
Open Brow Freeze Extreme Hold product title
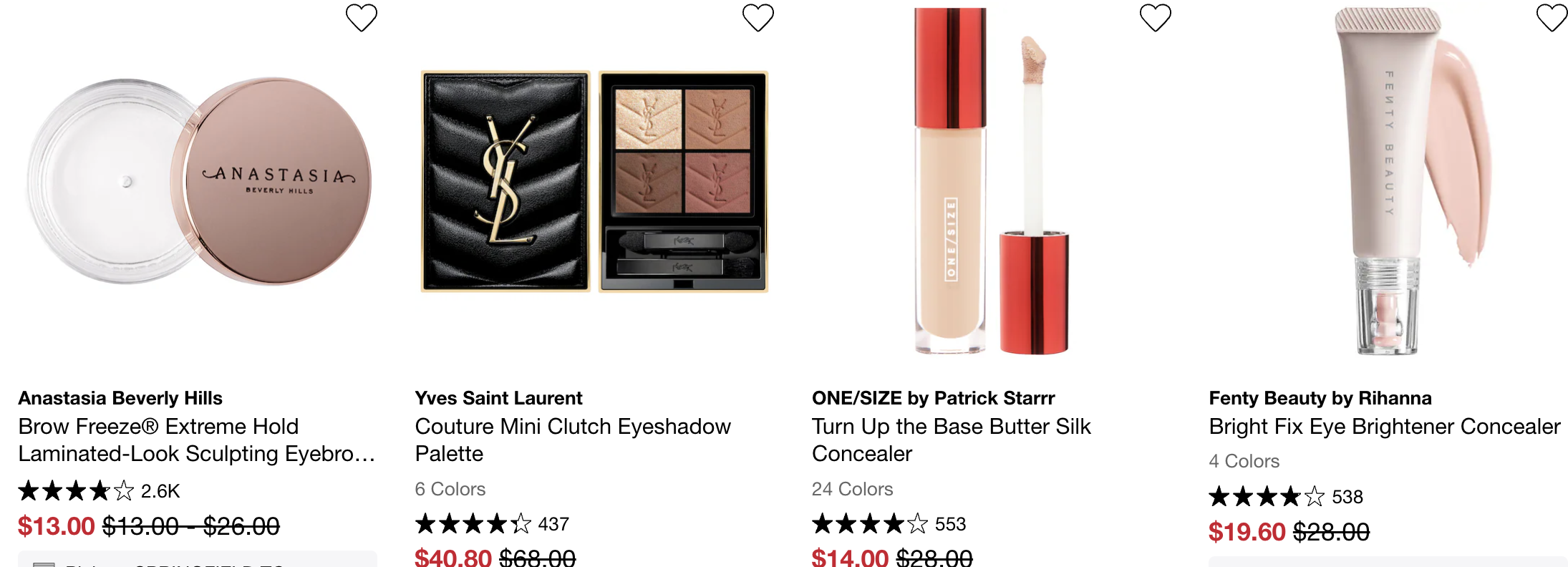tap(196, 440)
